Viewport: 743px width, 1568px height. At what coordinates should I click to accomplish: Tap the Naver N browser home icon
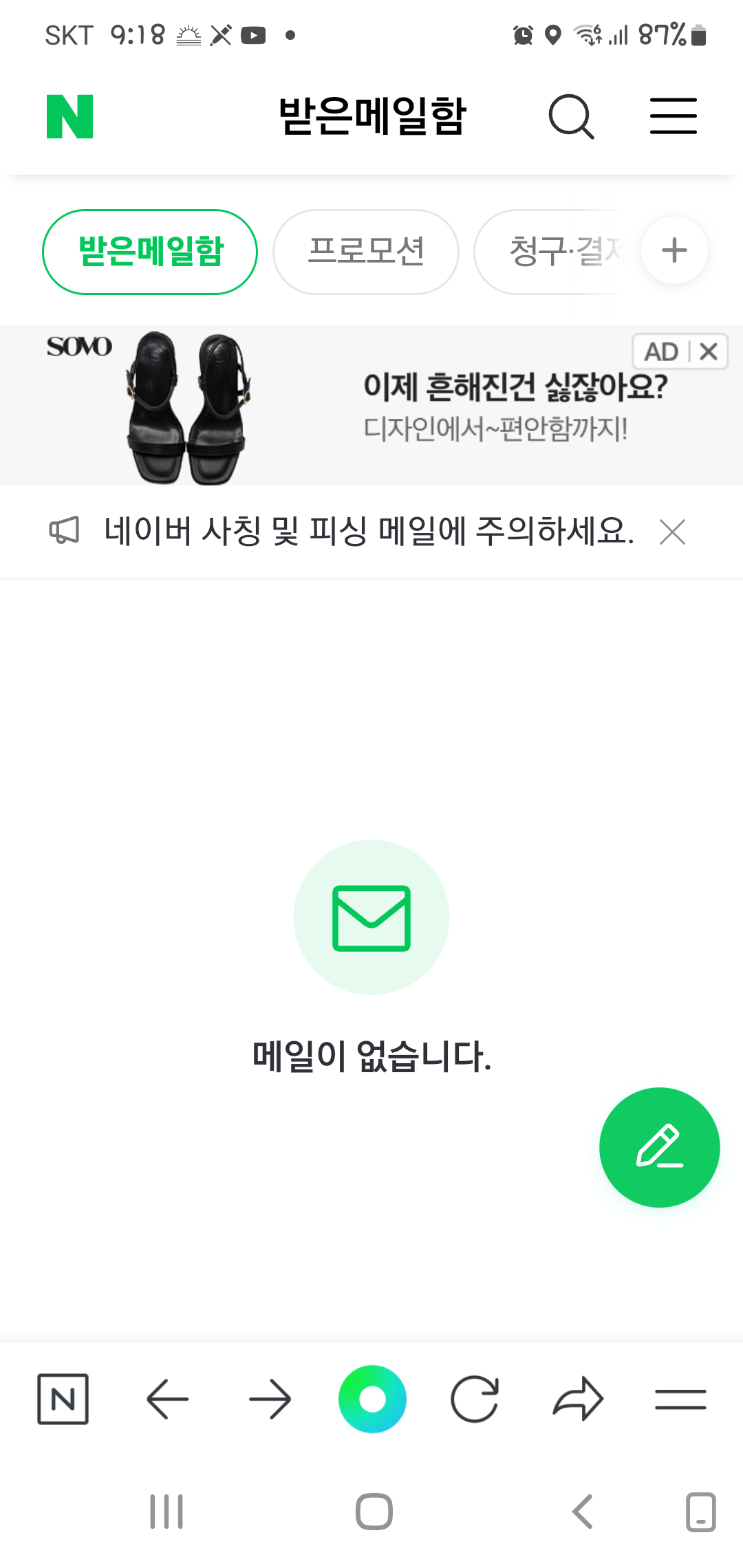pos(63,1399)
